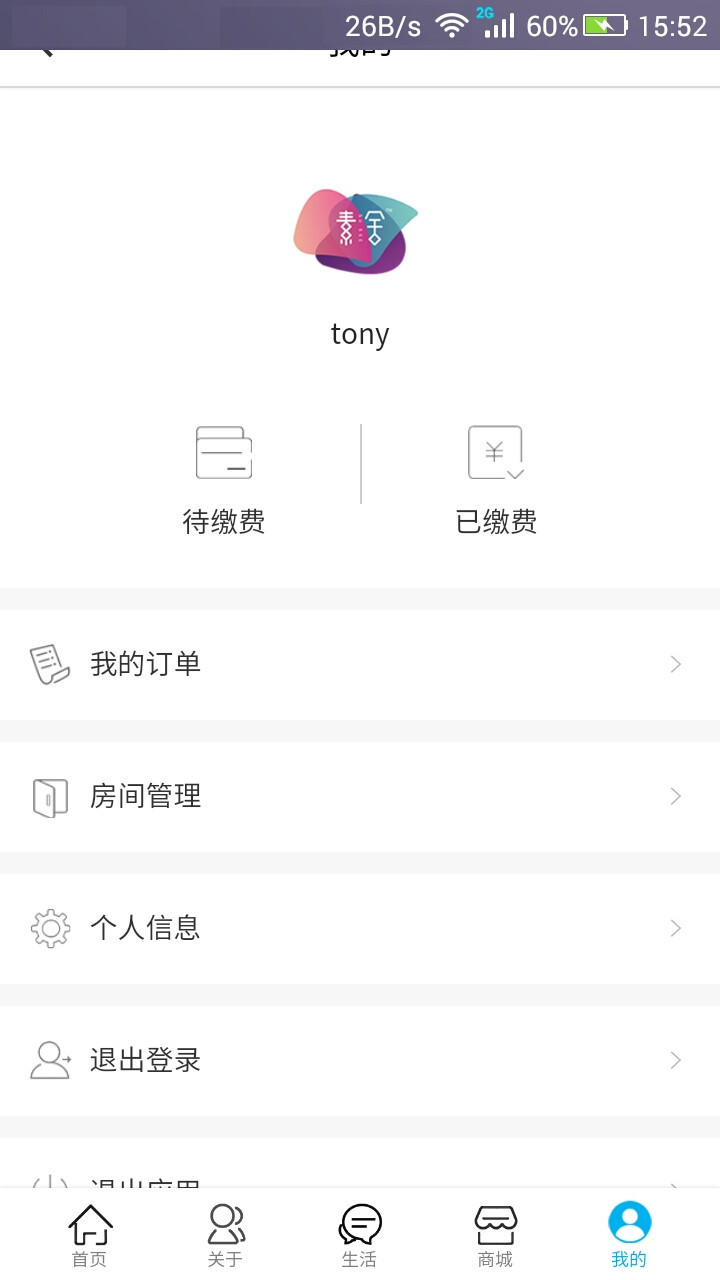Switch to the 首页 tab

[90, 1236]
